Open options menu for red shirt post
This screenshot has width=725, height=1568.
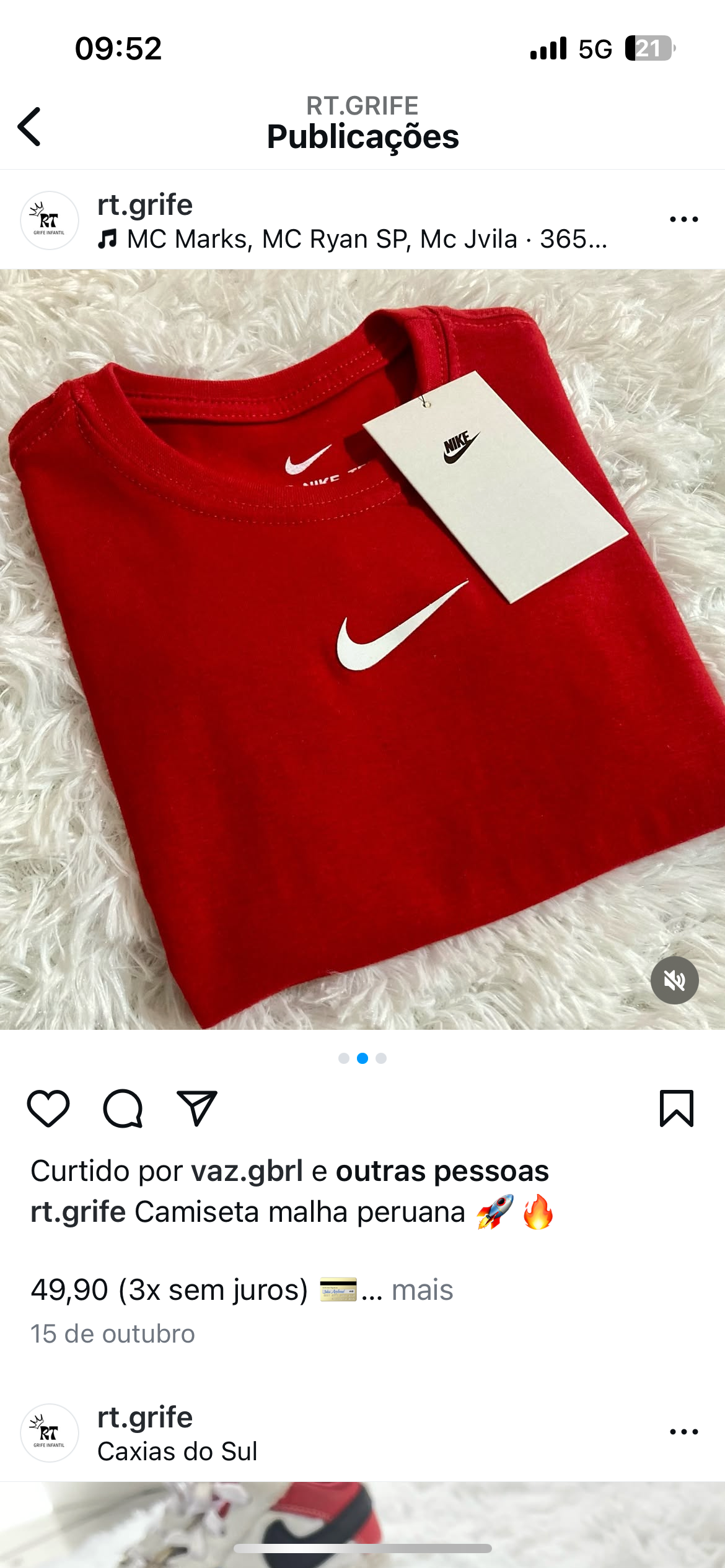tap(683, 219)
